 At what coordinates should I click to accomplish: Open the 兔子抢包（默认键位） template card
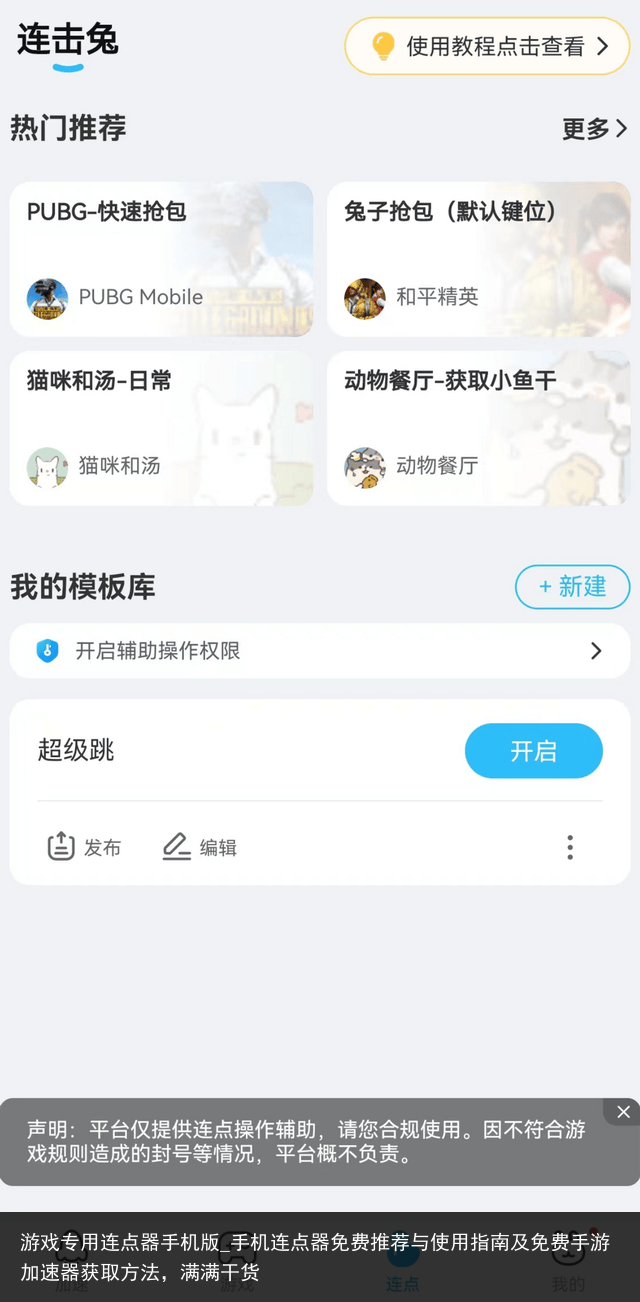[x=478, y=258]
